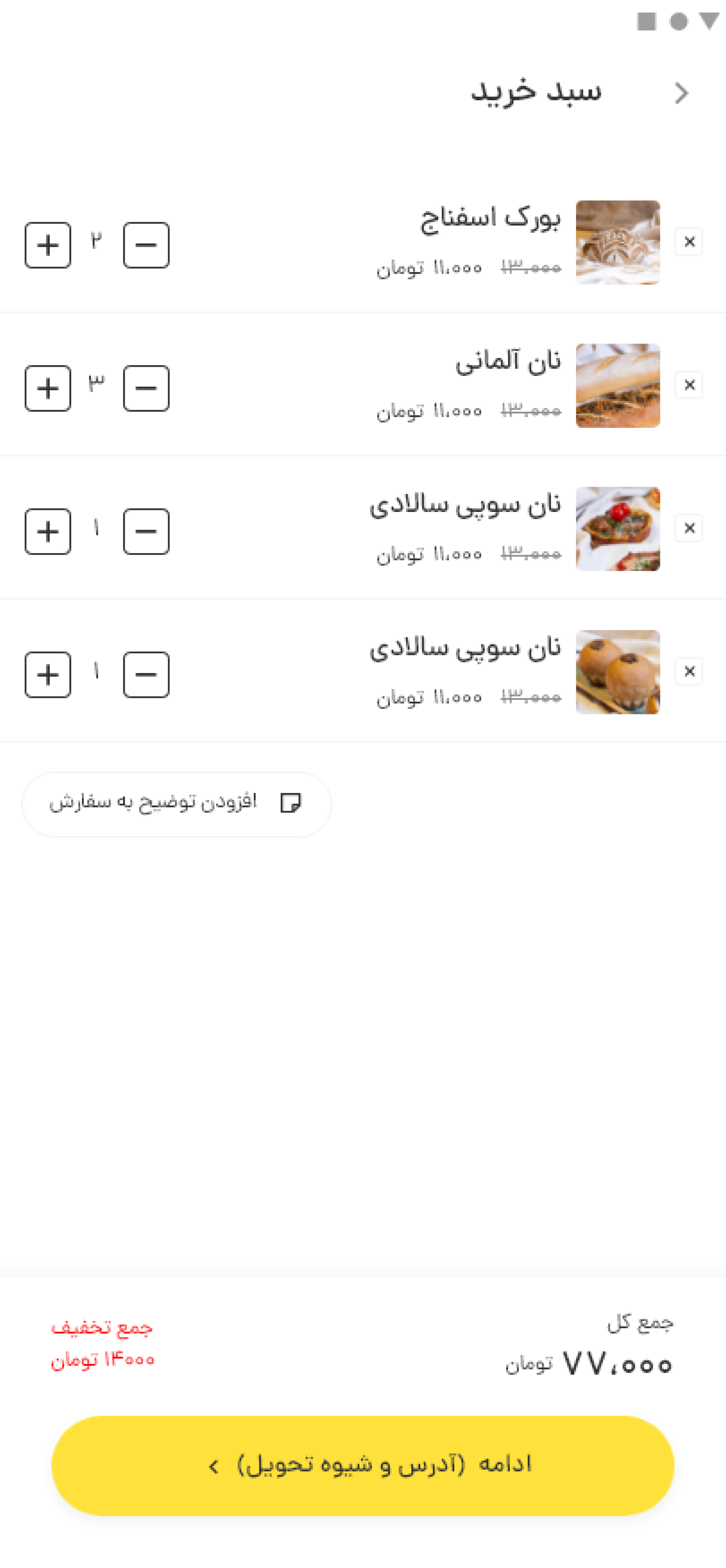This screenshot has height=1568, width=726.
Task: Reduce the نان آلمانی quantity by one
Action: [146, 388]
